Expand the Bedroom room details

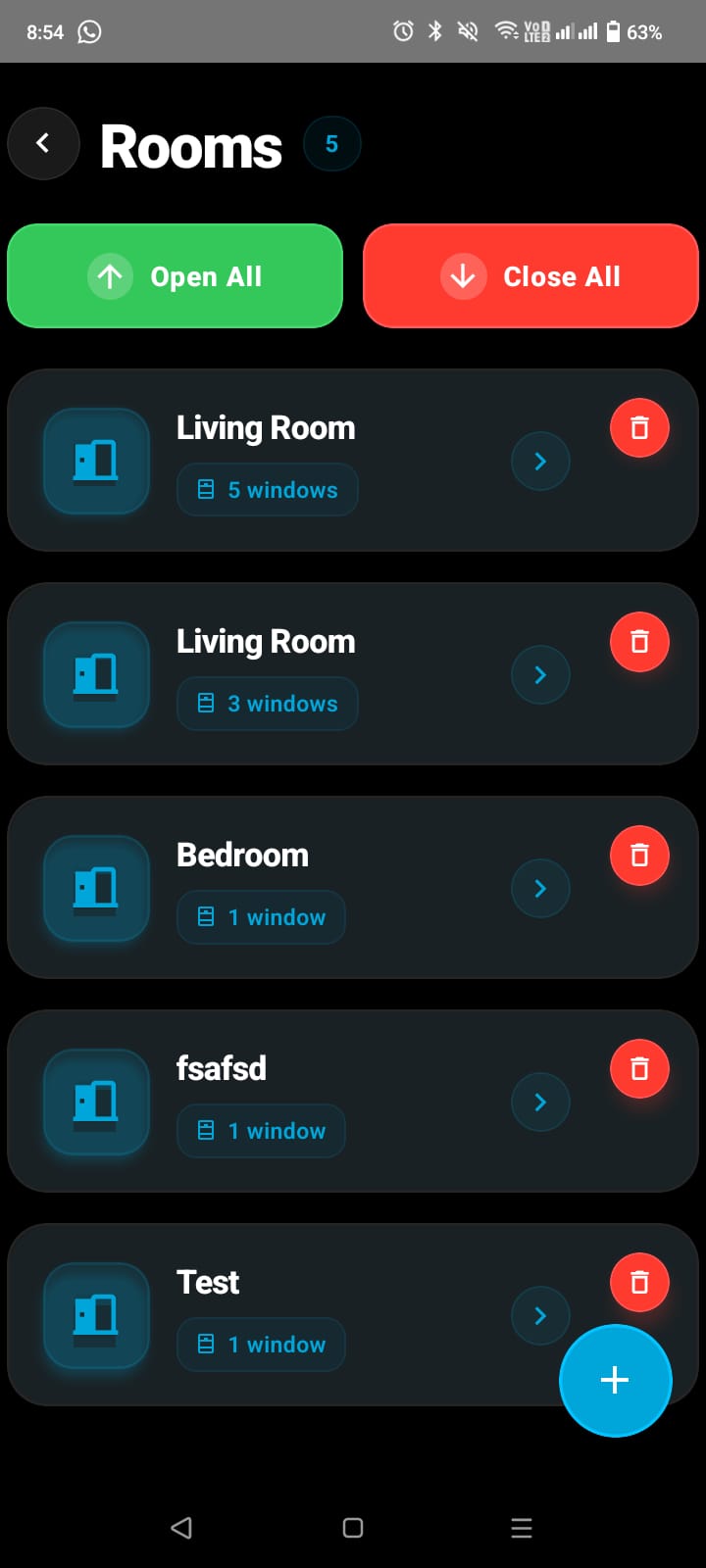click(x=540, y=888)
